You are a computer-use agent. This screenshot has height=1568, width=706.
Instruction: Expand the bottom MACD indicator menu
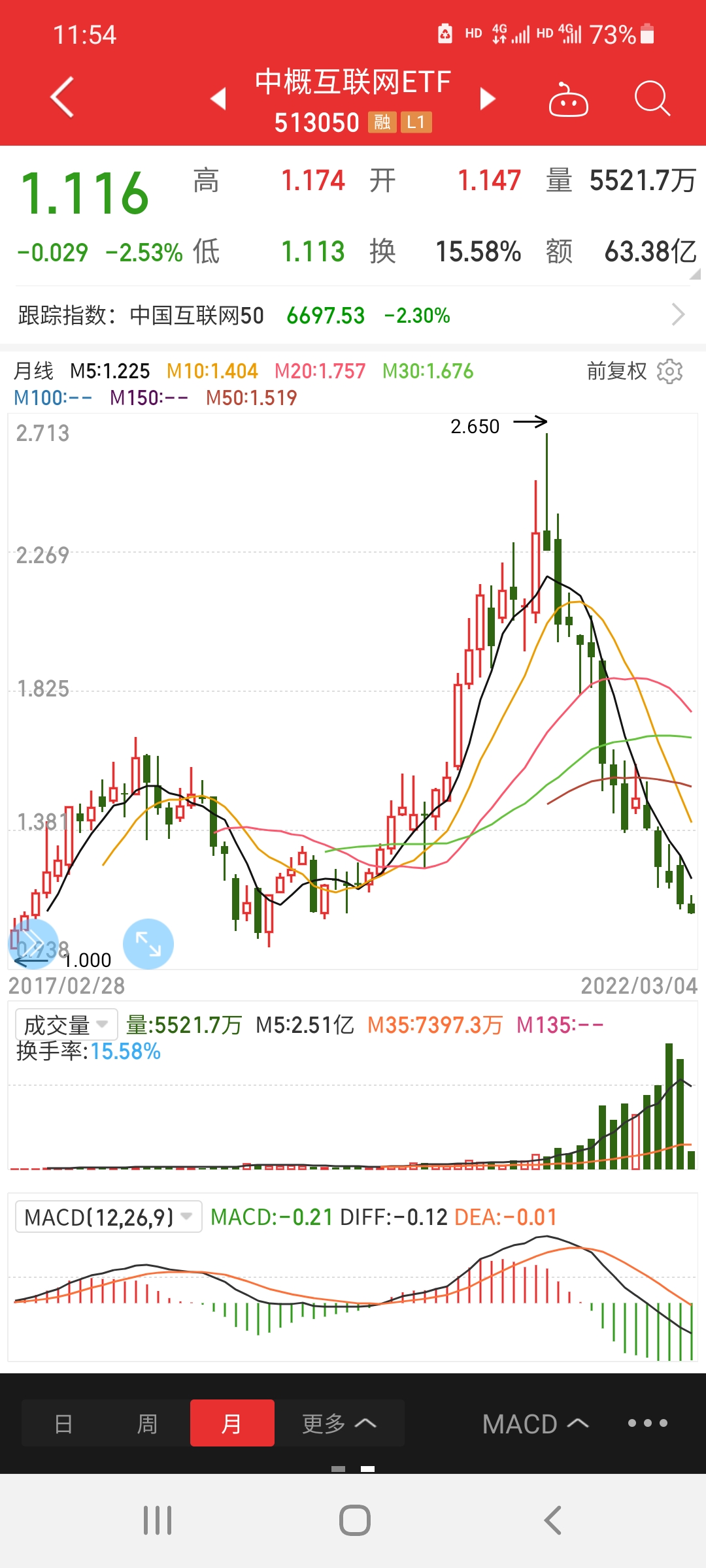tap(535, 1424)
